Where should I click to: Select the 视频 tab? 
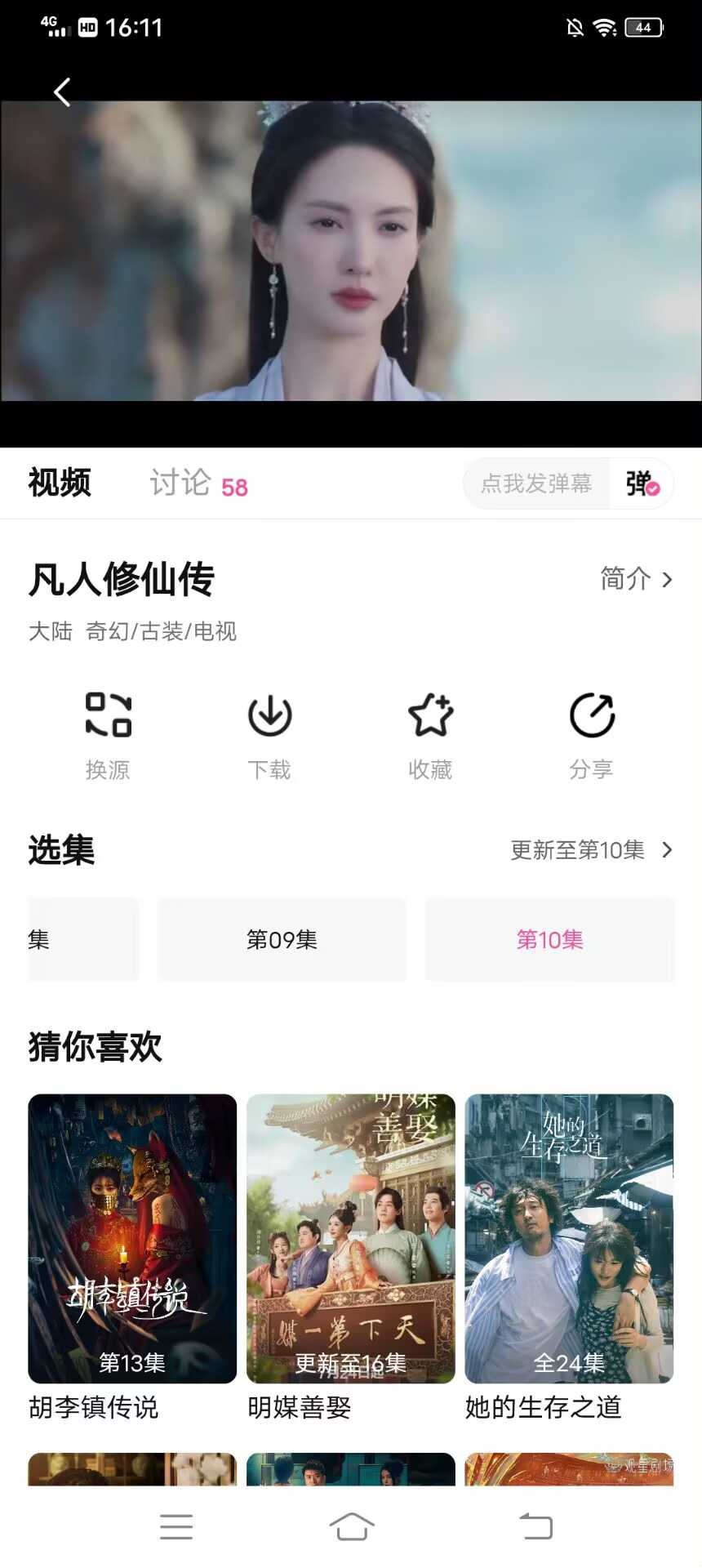point(60,483)
